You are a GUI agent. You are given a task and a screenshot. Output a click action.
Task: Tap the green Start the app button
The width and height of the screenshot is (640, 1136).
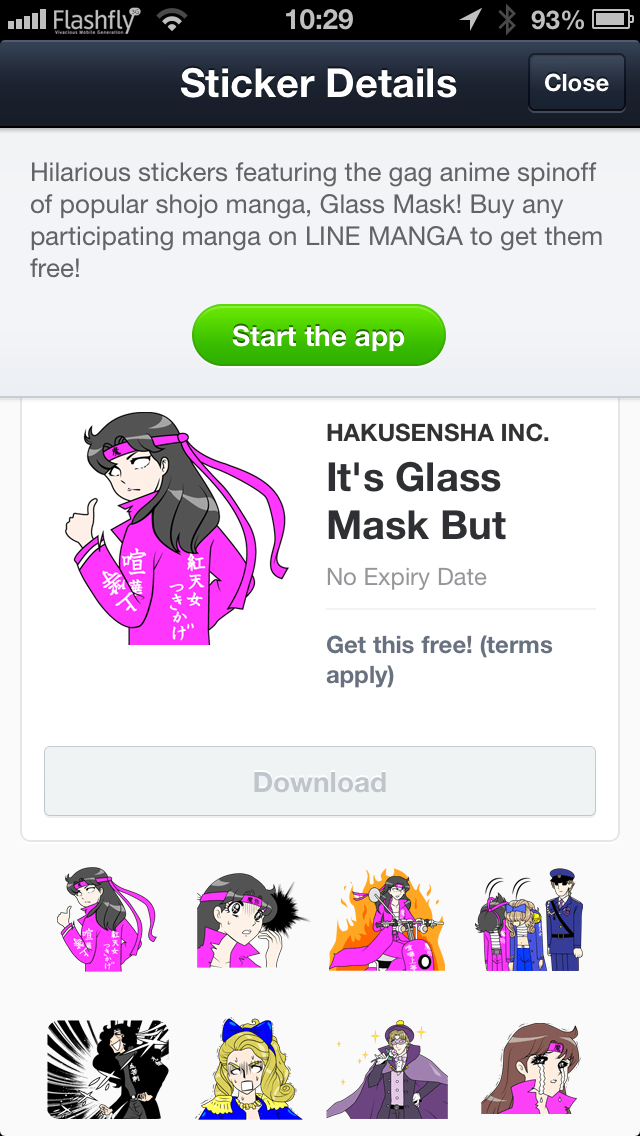click(x=319, y=336)
